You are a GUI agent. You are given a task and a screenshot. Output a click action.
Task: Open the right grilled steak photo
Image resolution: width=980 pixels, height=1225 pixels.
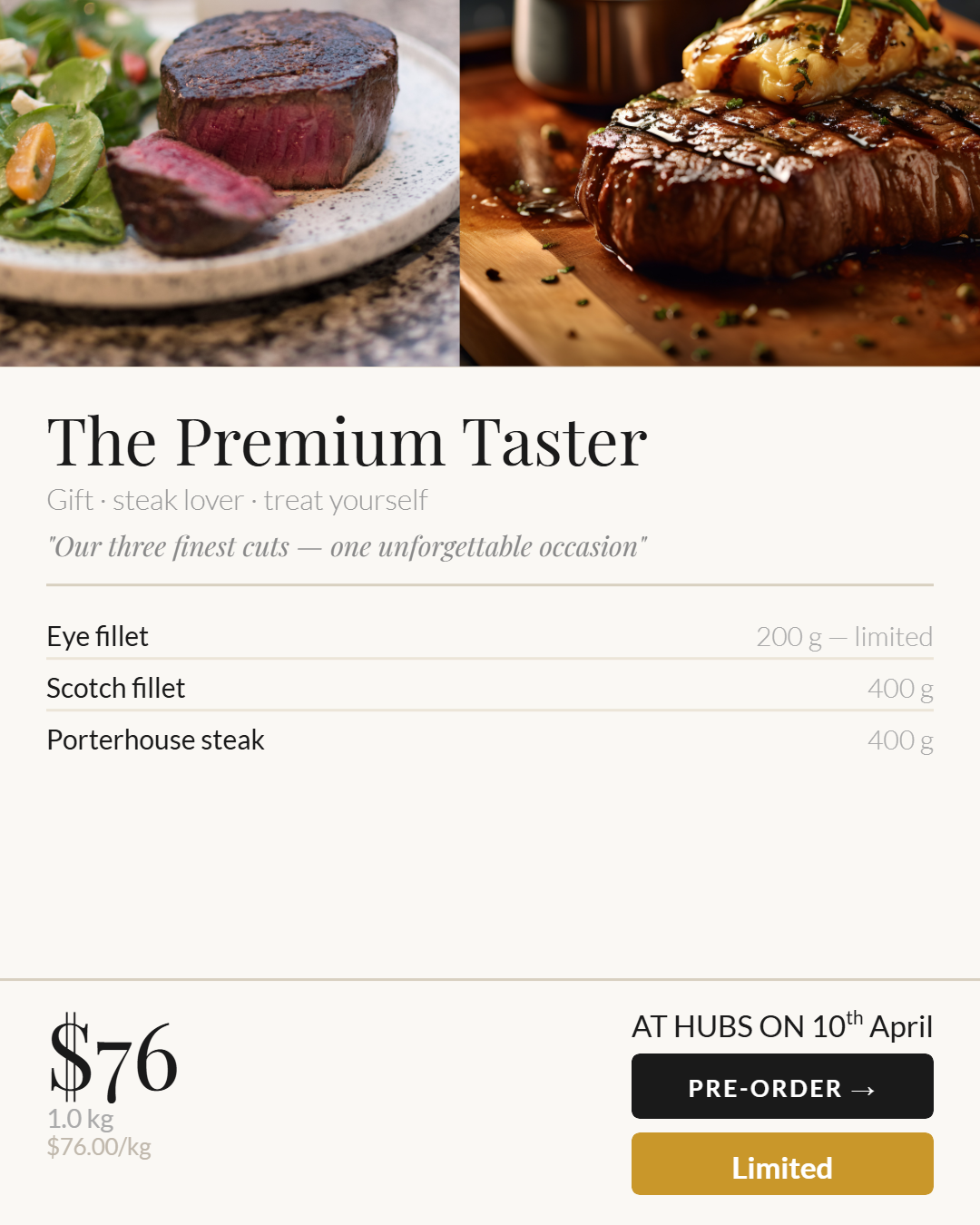pos(721,181)
